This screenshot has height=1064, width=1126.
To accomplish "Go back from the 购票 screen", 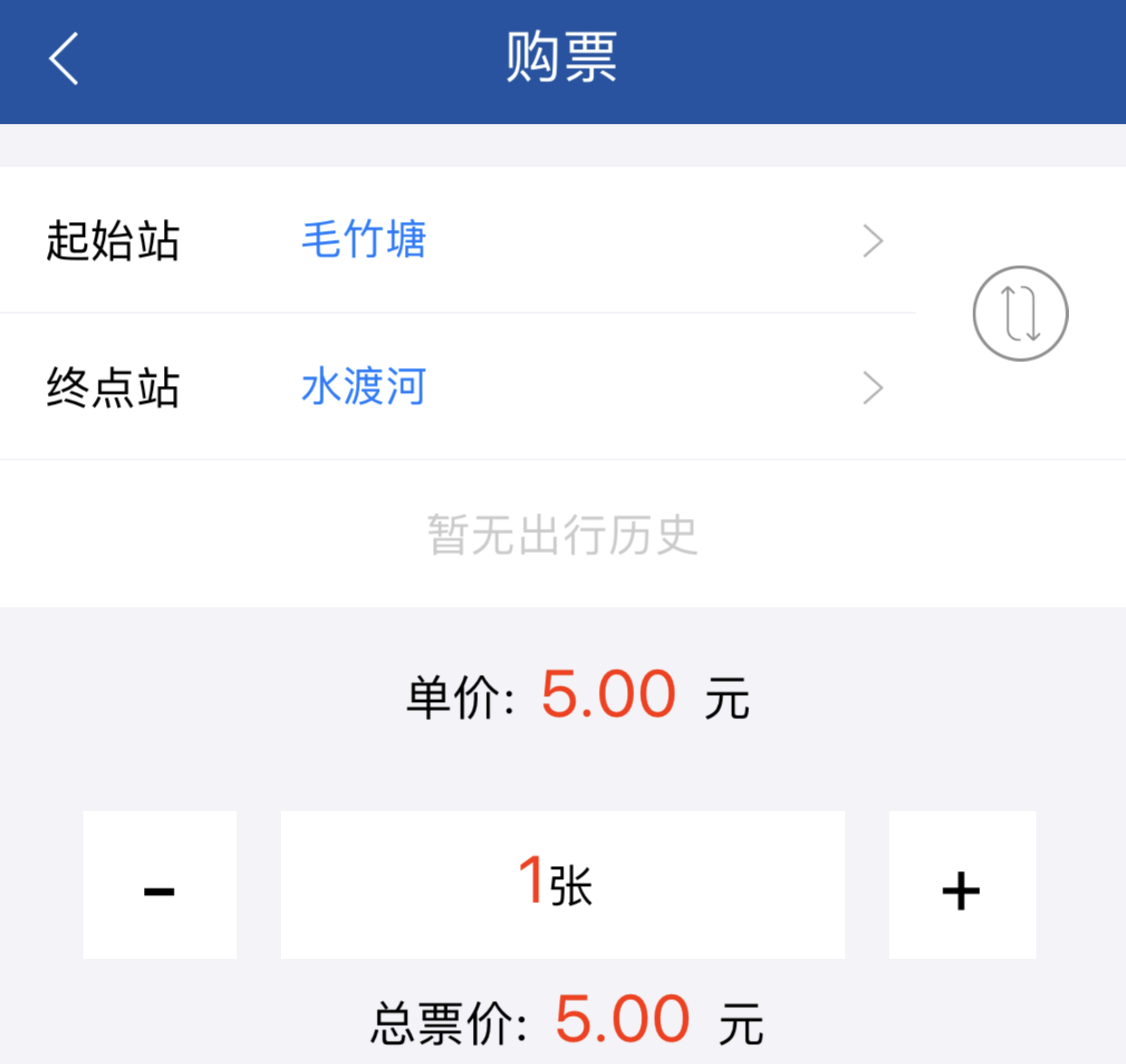I will (64, 59).
